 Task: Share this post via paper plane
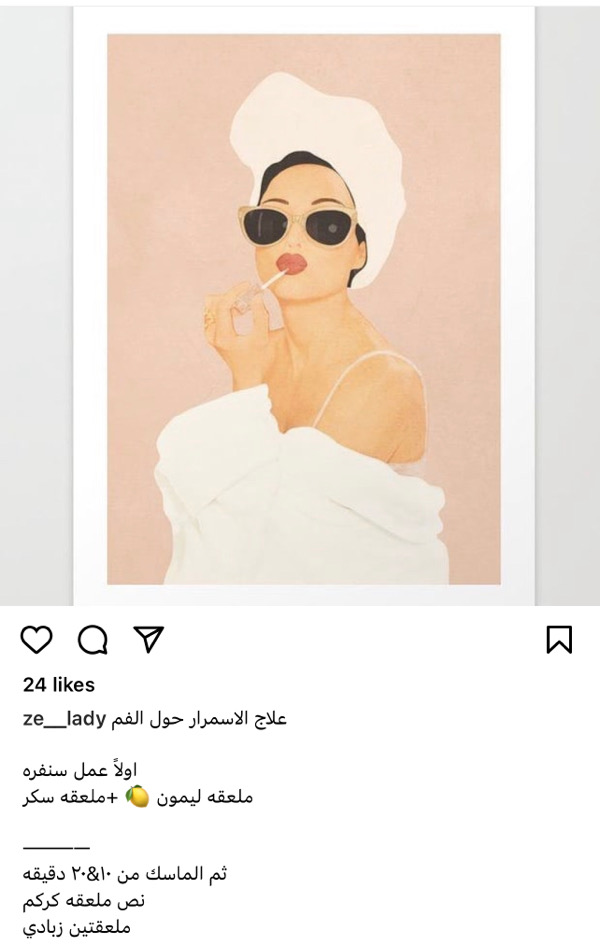coord(149,639)
